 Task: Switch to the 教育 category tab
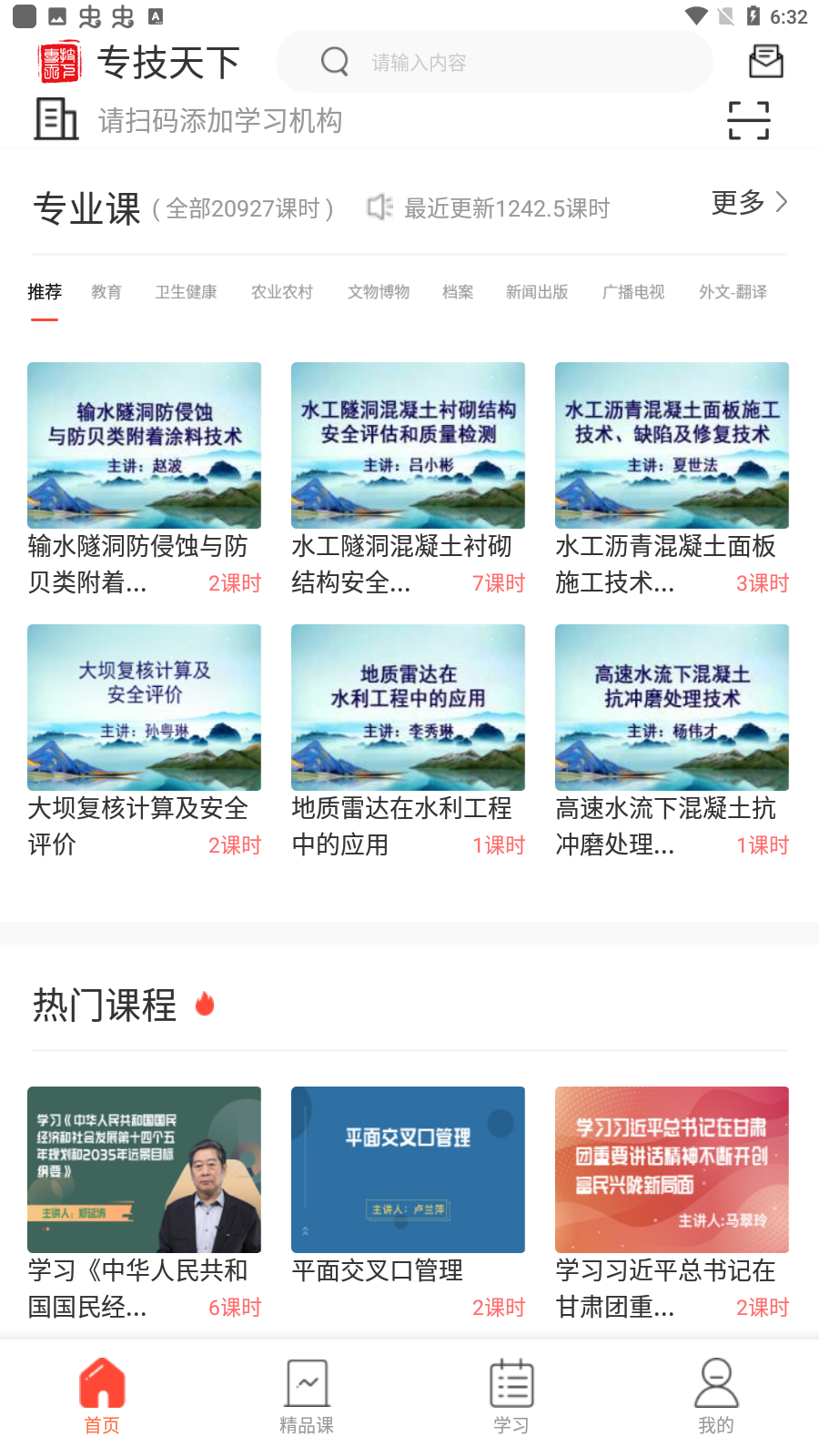106,292
